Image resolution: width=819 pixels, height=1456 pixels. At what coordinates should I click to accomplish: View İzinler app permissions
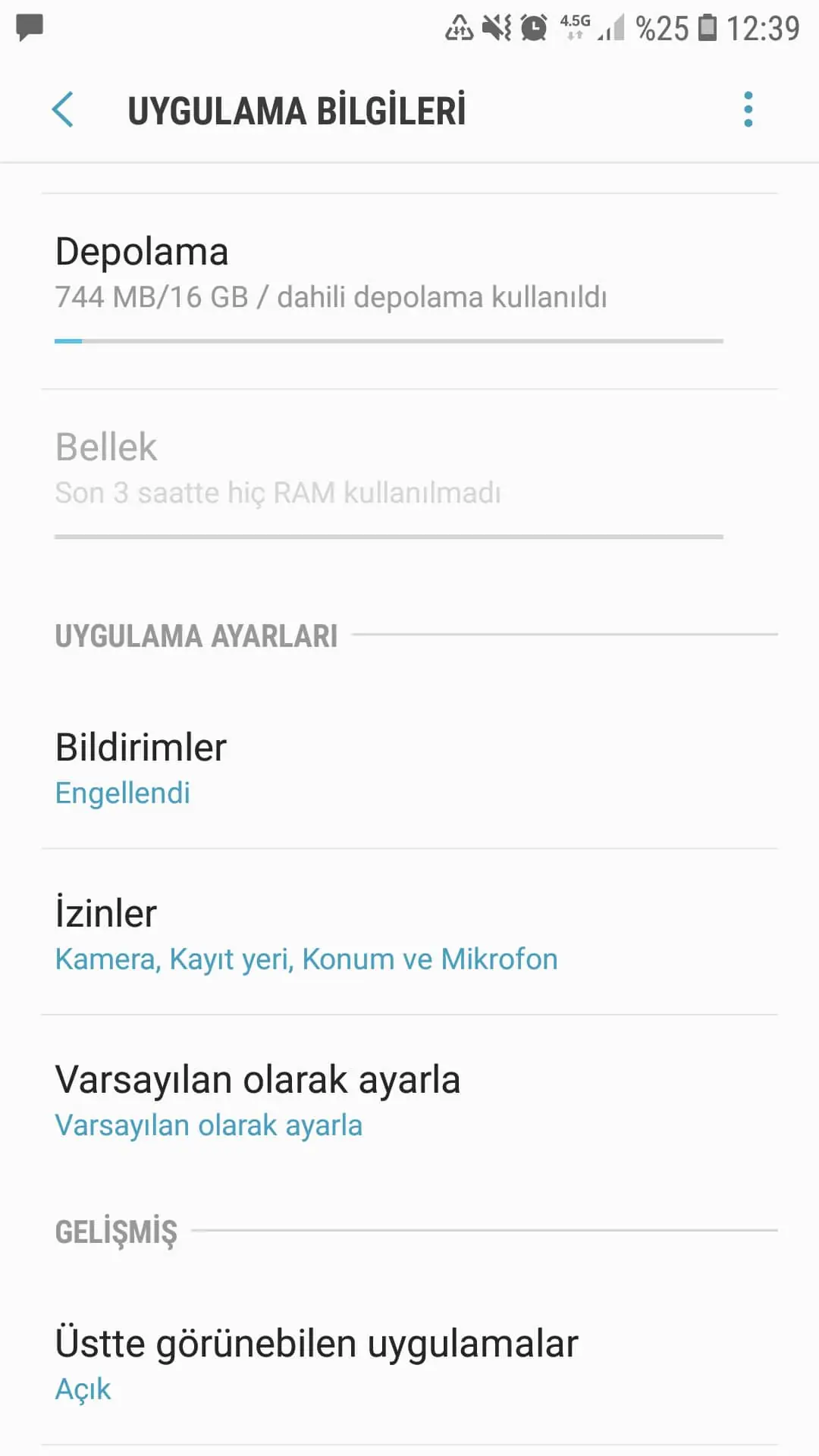[409, 934]
